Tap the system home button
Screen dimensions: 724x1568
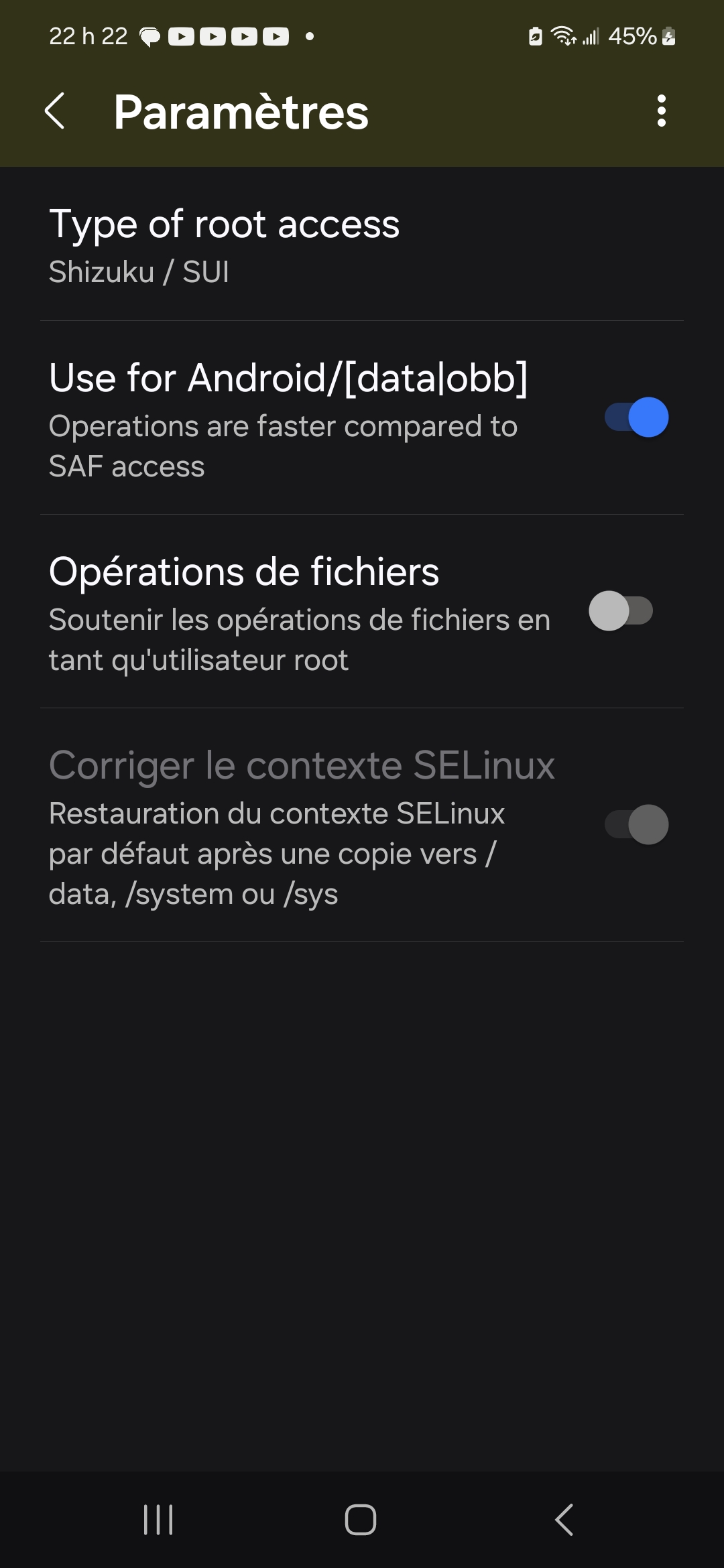pyautogui.click(x=361, y=1519)
